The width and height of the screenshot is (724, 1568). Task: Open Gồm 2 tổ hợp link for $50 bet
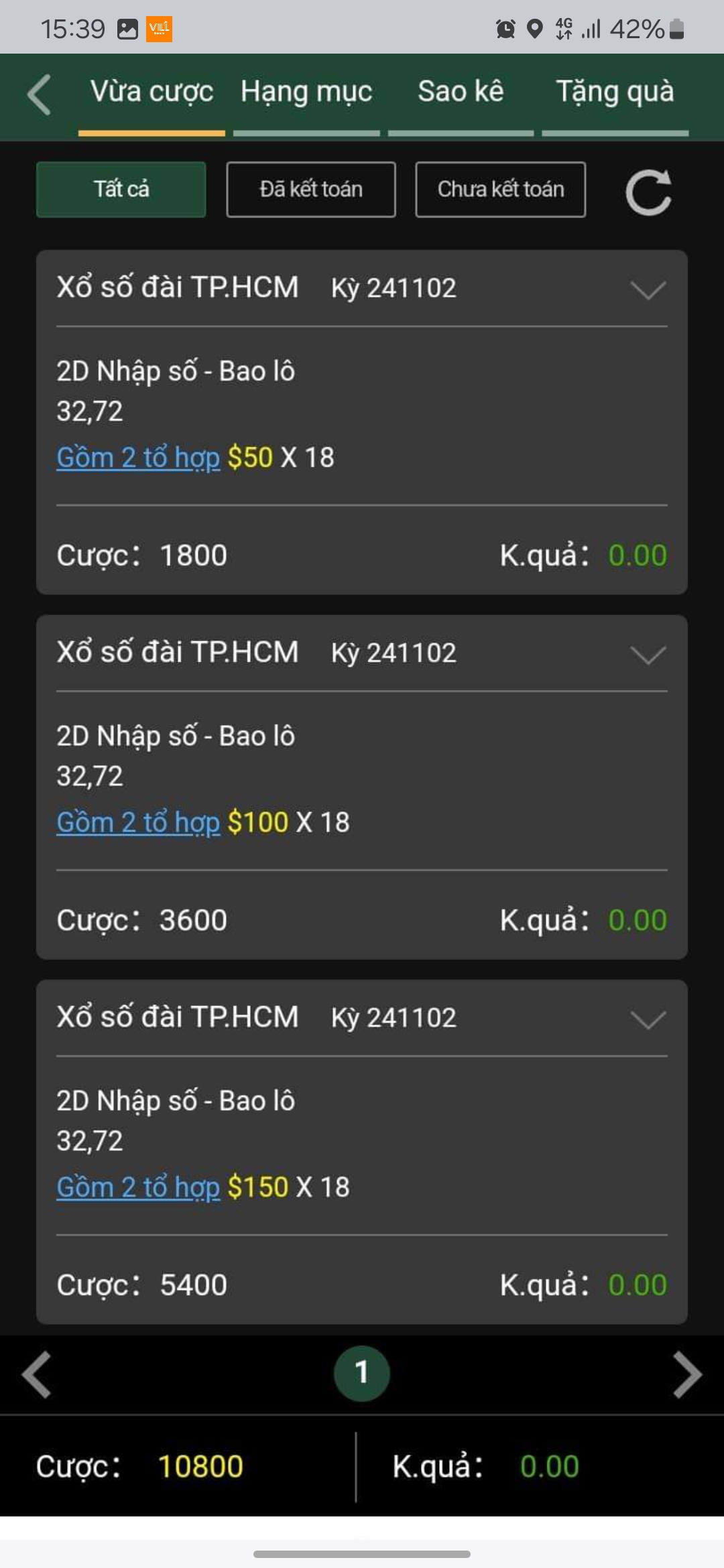[138, 458]
